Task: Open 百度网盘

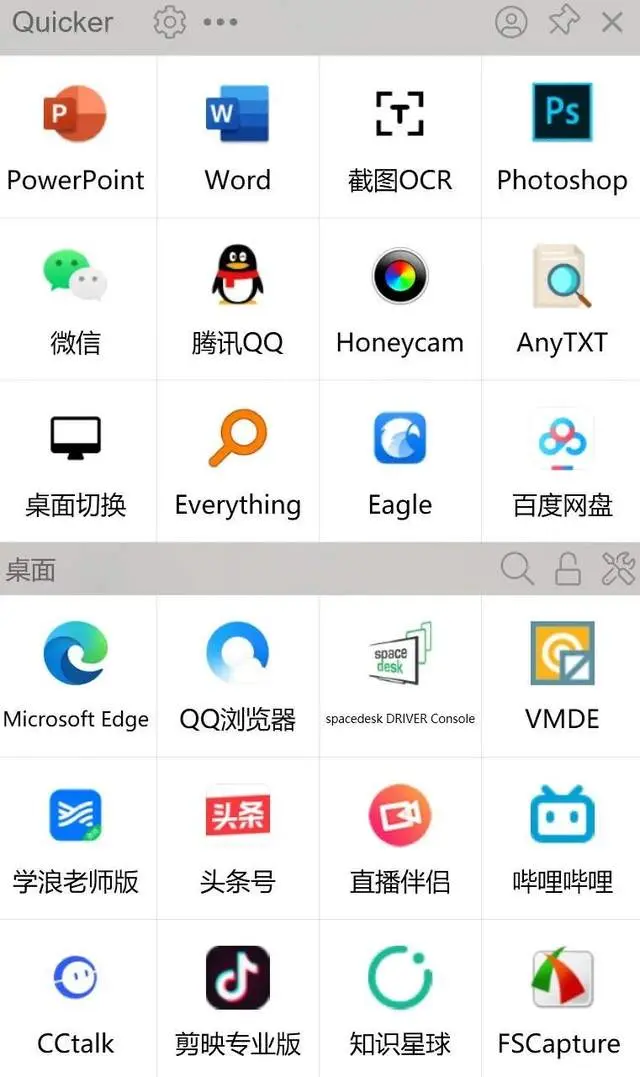Action: click(x=562, y=462)
